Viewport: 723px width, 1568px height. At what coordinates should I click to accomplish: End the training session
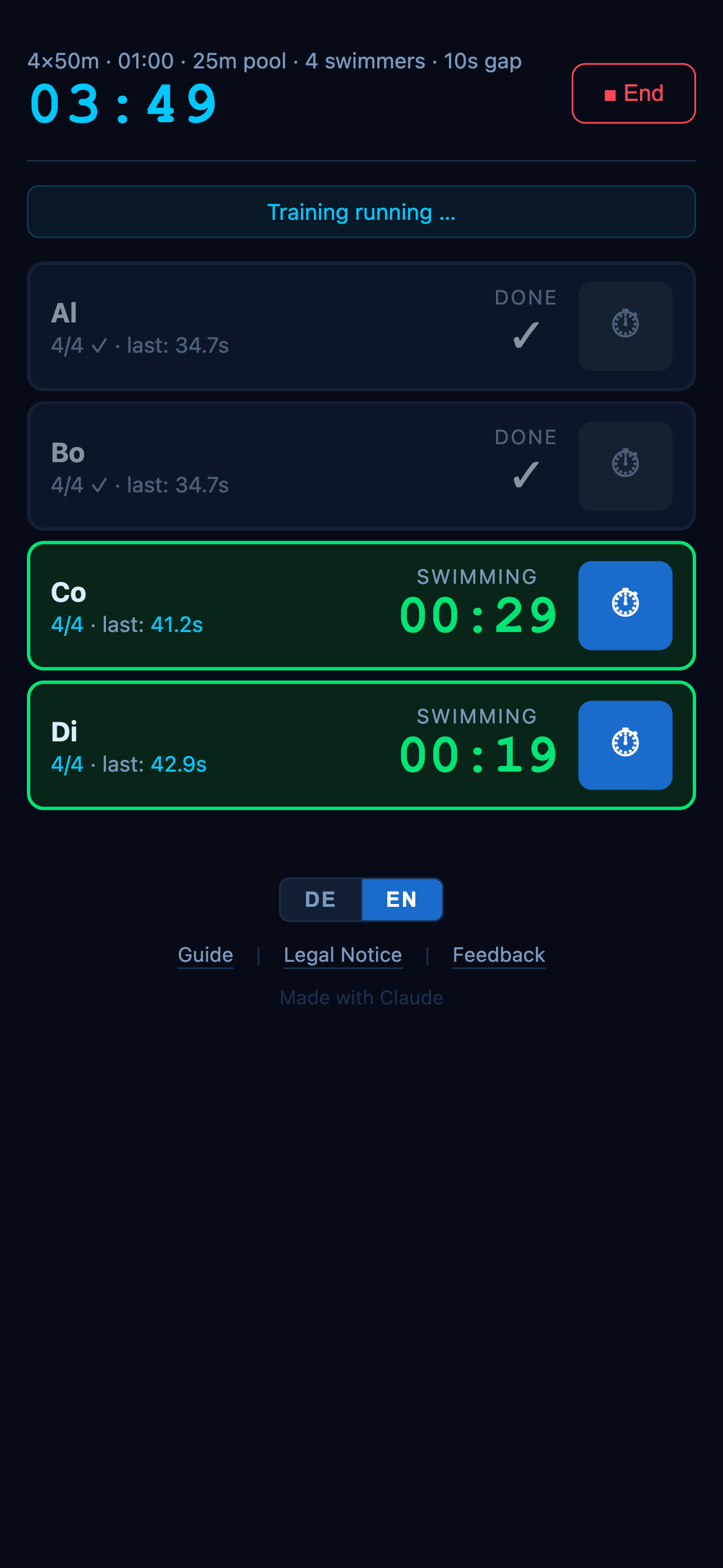tap(633, 93)
